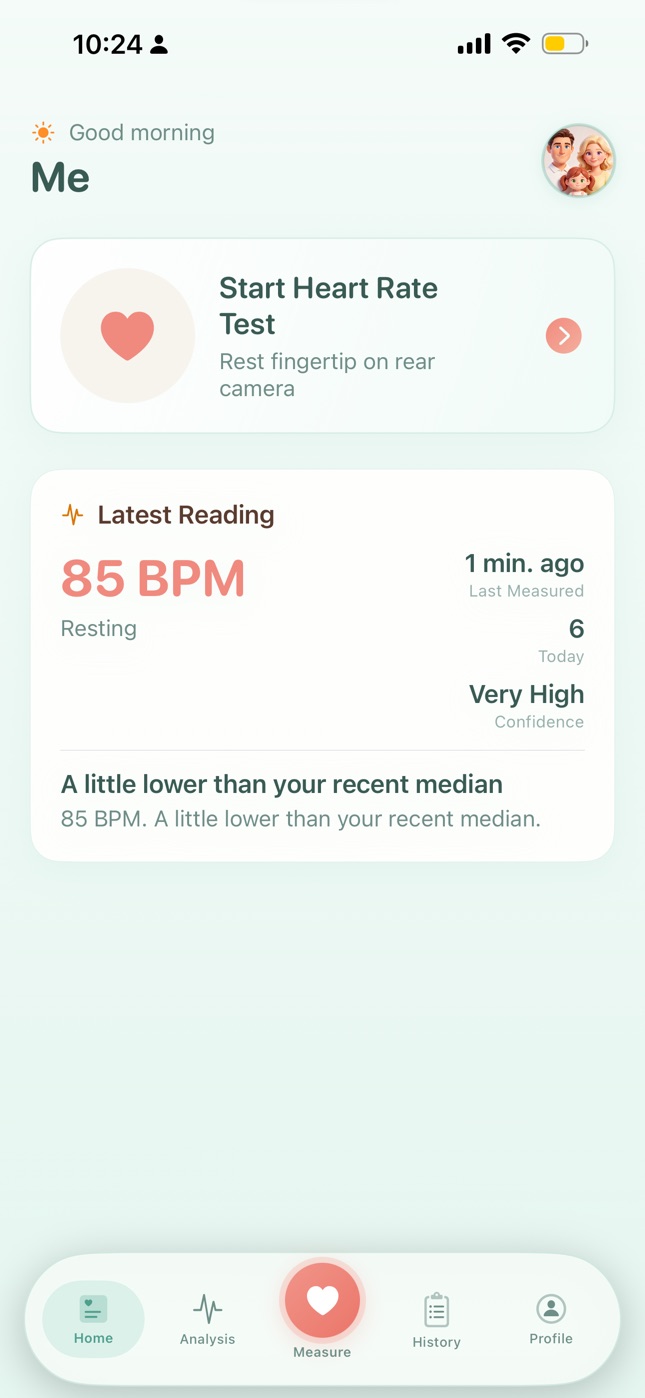Go to the Profile tab
This screenshot has width=645, height=1398.
click(x=551, y=1319)
